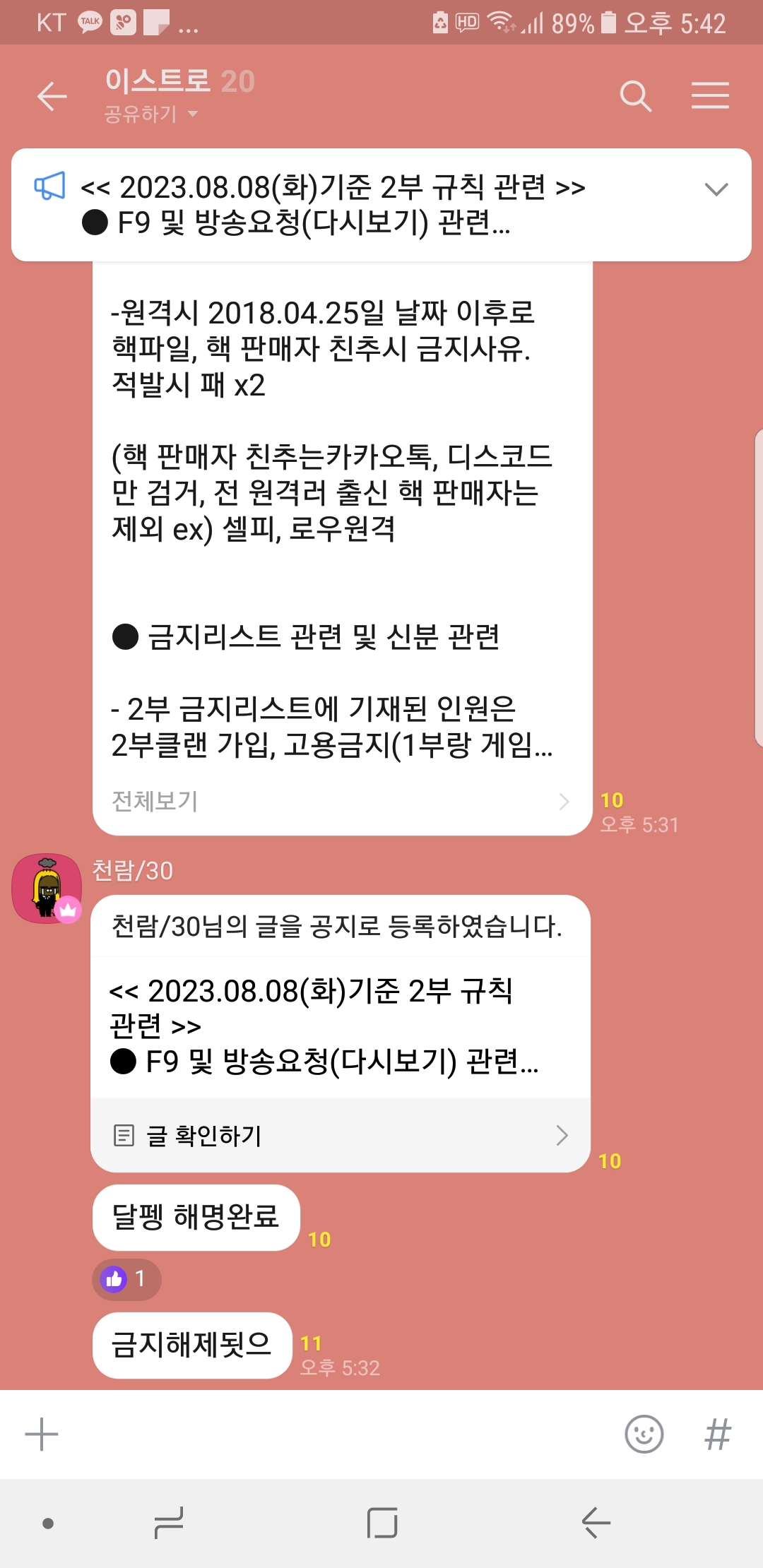
Task: Open recent apps from navigation bar
Action: coord(169,1522)
